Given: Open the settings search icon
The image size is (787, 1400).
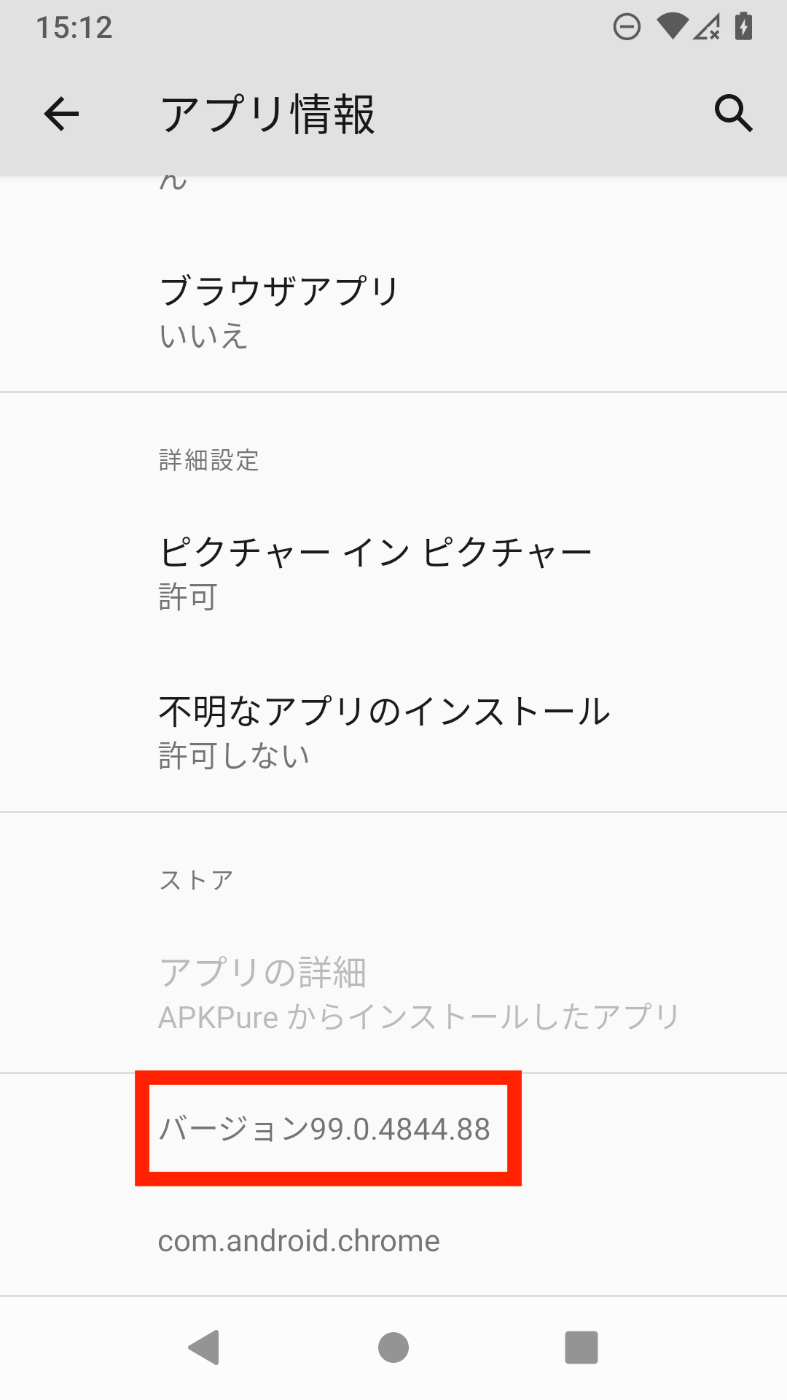Looking at the screenshot, I should 733,114.
